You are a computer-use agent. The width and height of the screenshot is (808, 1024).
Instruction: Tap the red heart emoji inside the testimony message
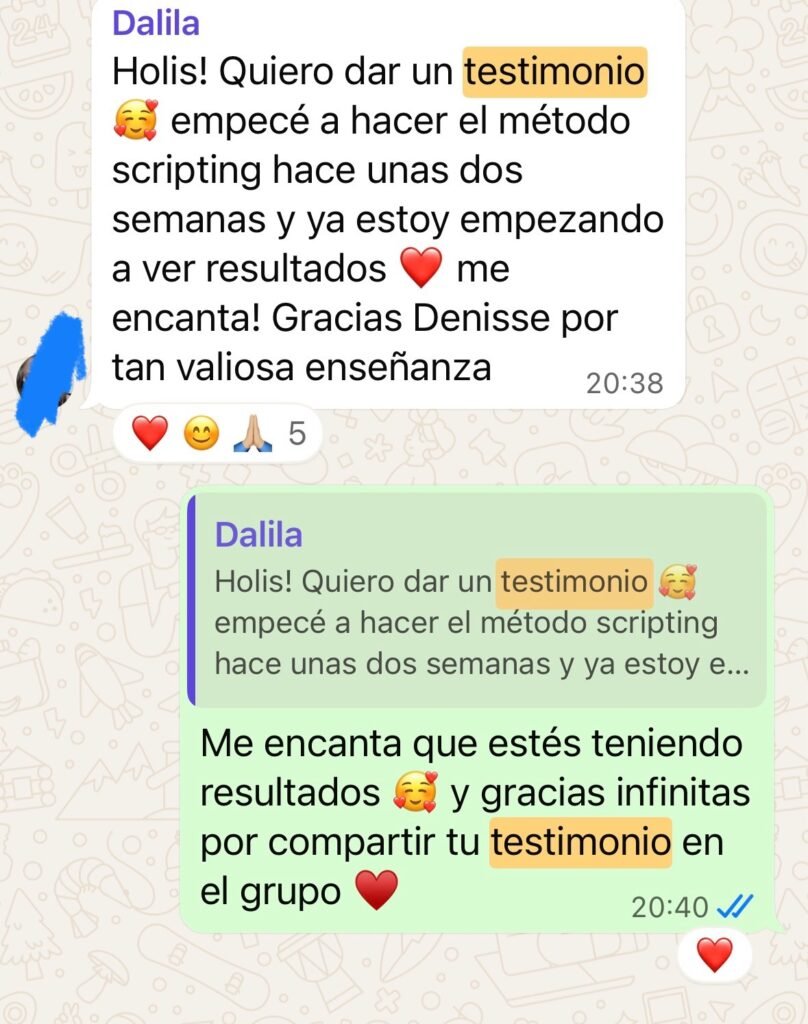click(418, 266)
